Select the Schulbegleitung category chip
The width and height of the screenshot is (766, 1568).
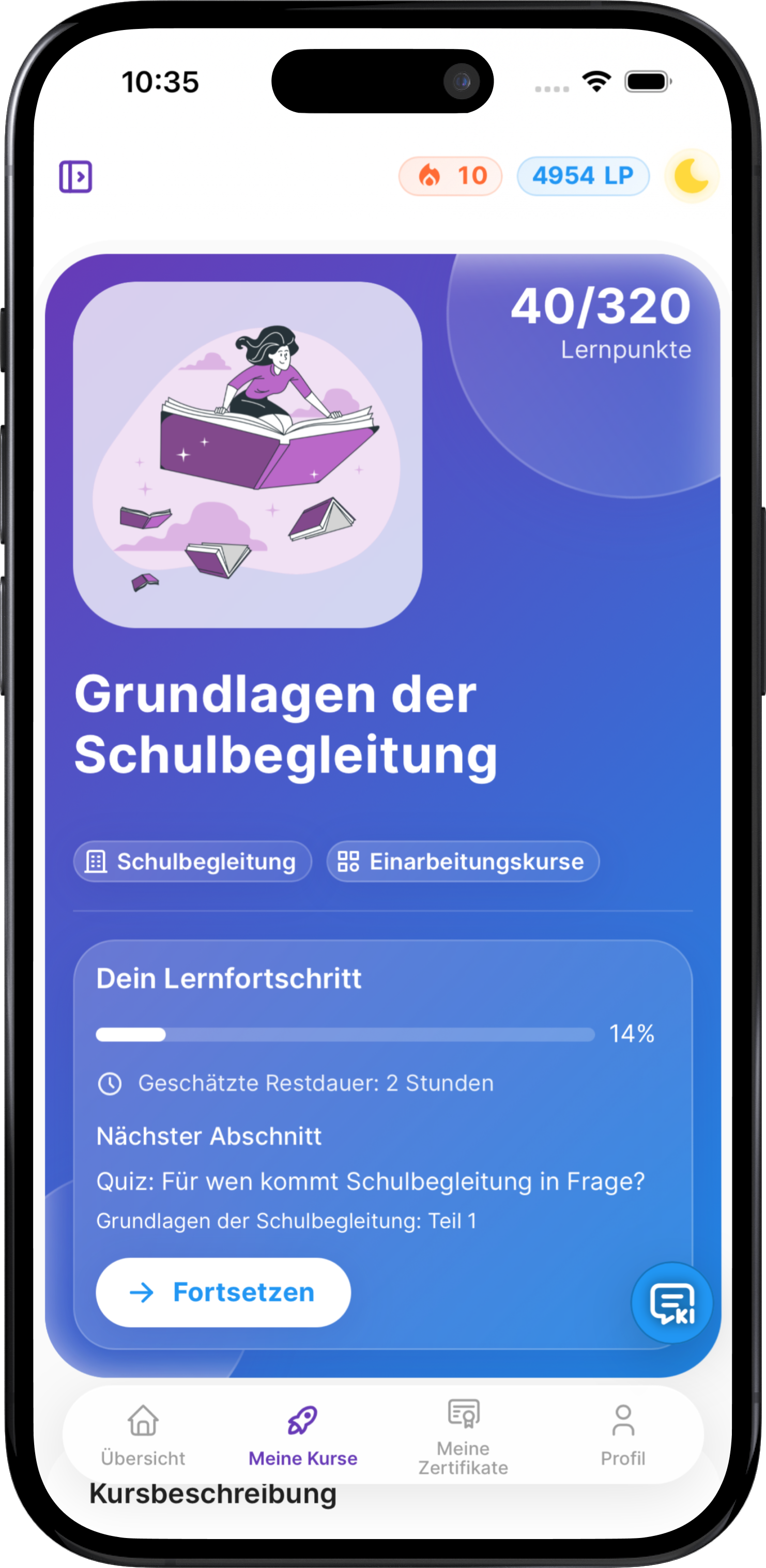pyautogui.click(x=192, y=862)
